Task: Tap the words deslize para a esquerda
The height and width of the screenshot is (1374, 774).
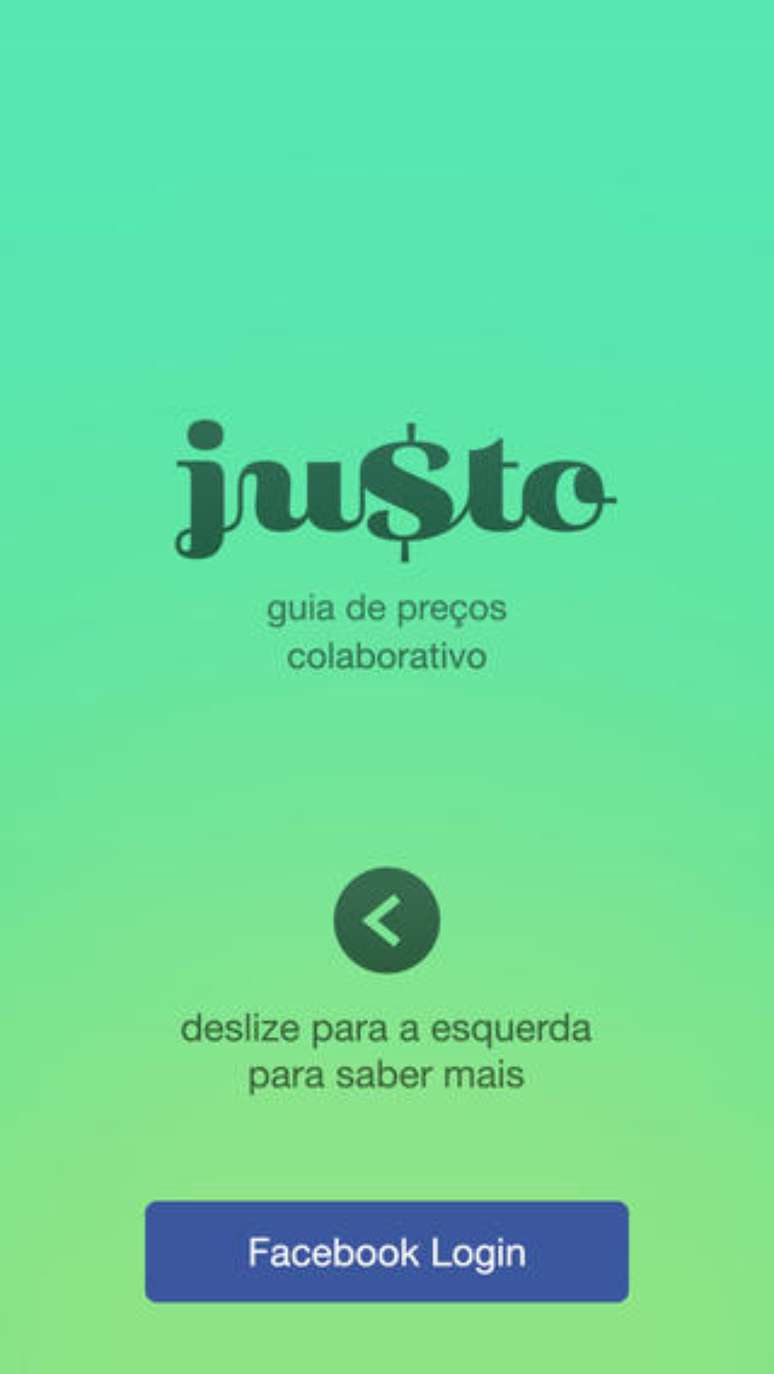Action: point(387,1028)
